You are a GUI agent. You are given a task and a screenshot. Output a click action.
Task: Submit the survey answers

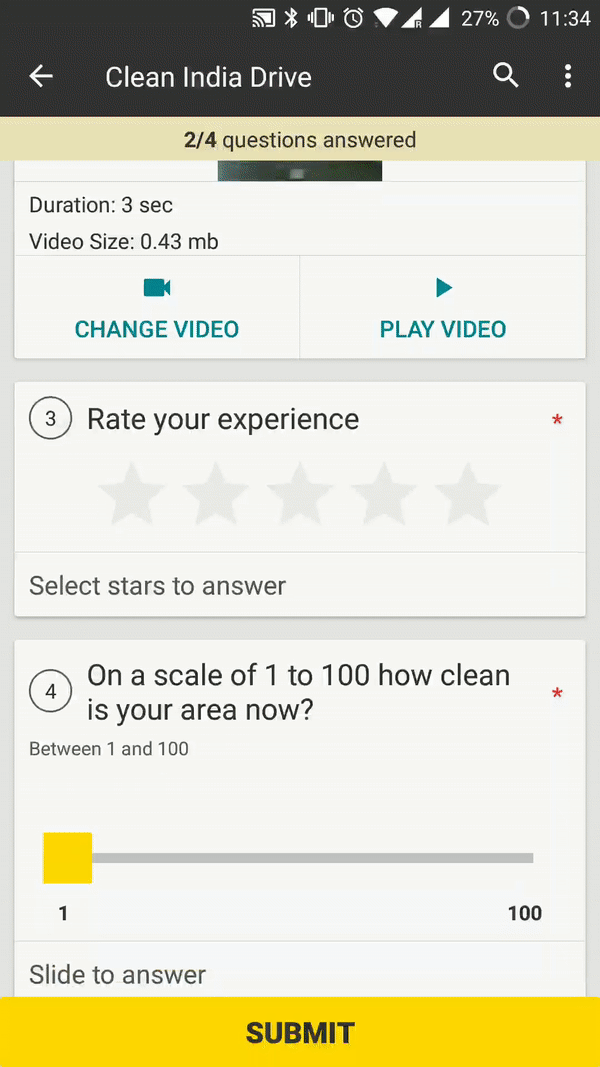pyautogui.click(x=300, y=1032)
